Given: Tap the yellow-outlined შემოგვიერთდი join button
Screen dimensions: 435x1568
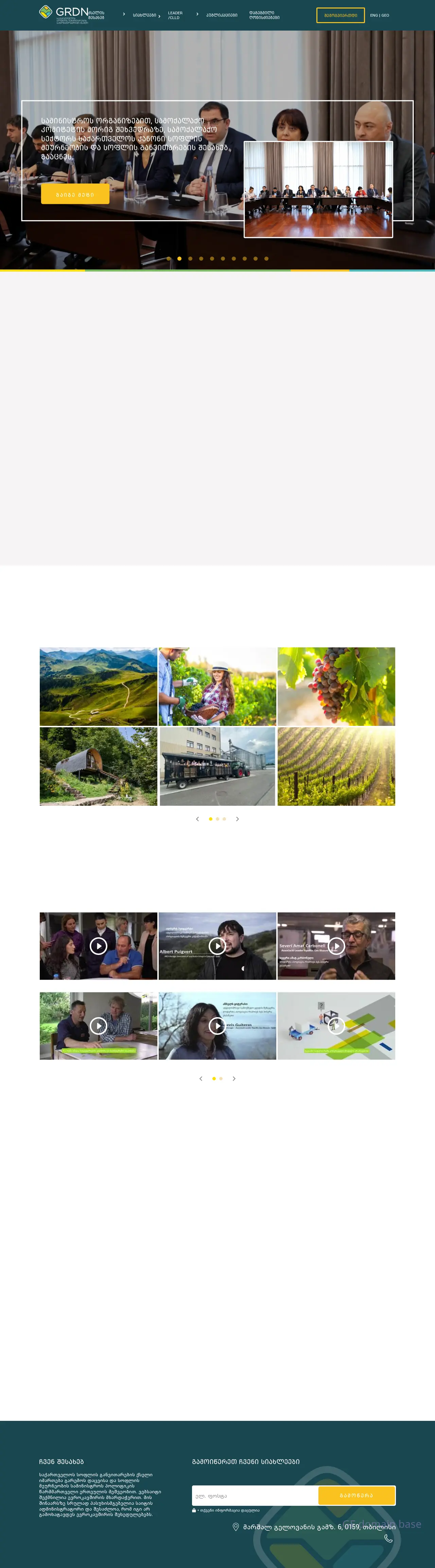Looking at the screenshot, I should (340, 15).
